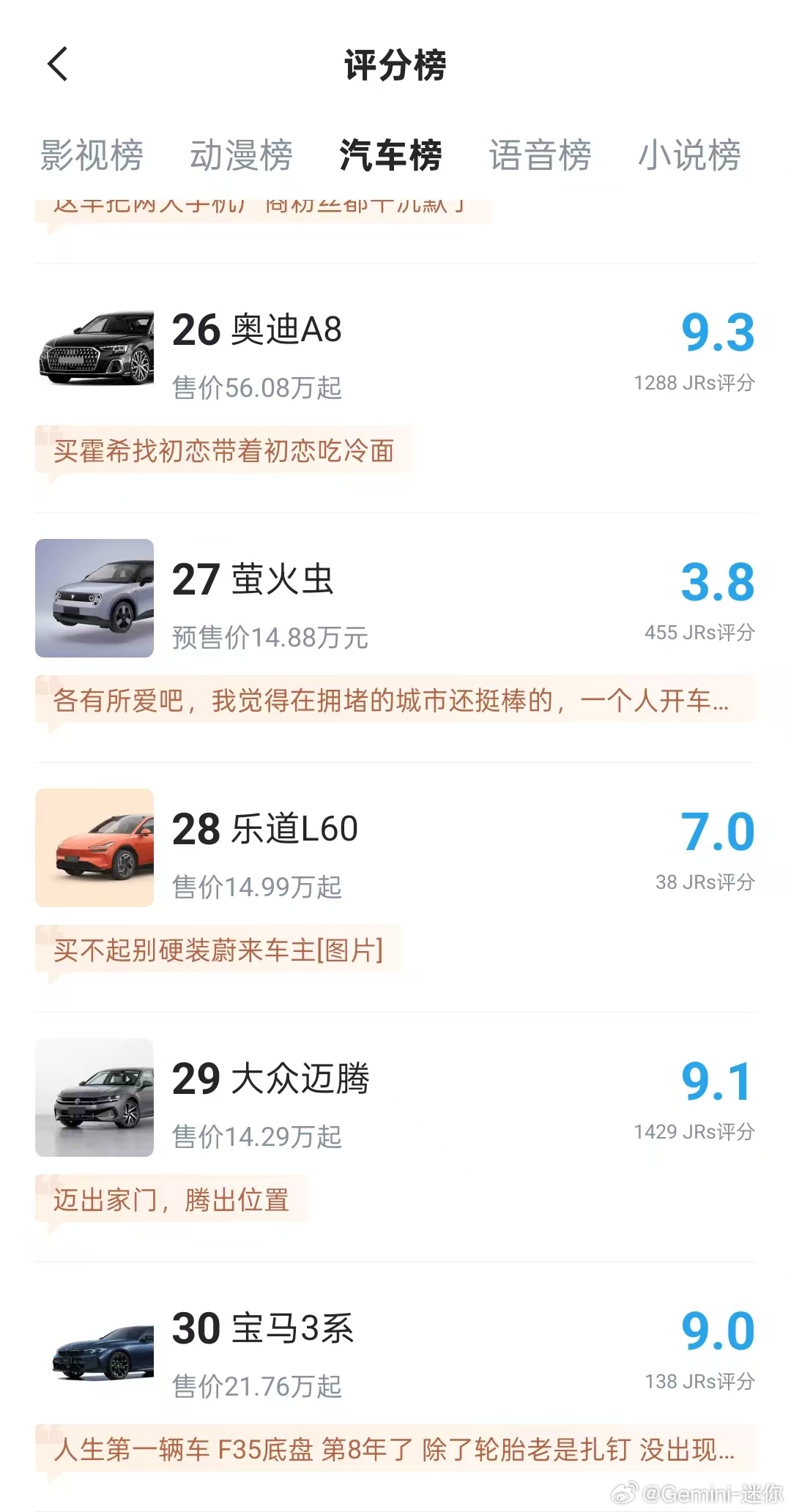791x1512 pixels.
Task: Go back from the 评分榜 page
Action: pyautogui.click(x=57, y=64)
